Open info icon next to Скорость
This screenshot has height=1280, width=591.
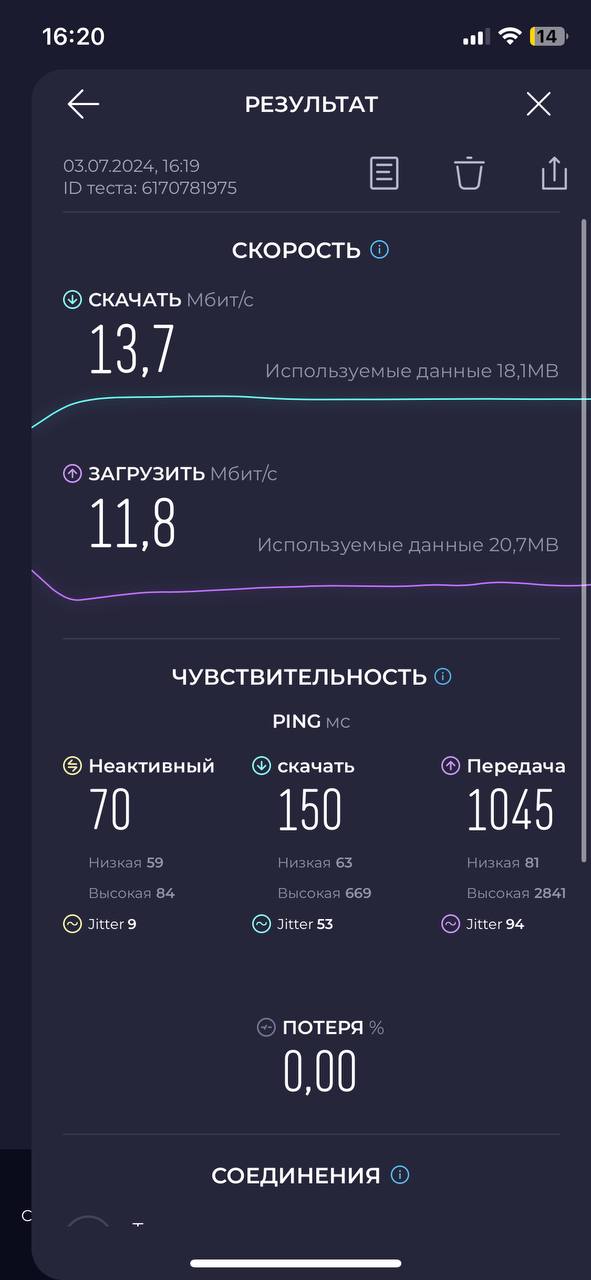tap(379, 249)
